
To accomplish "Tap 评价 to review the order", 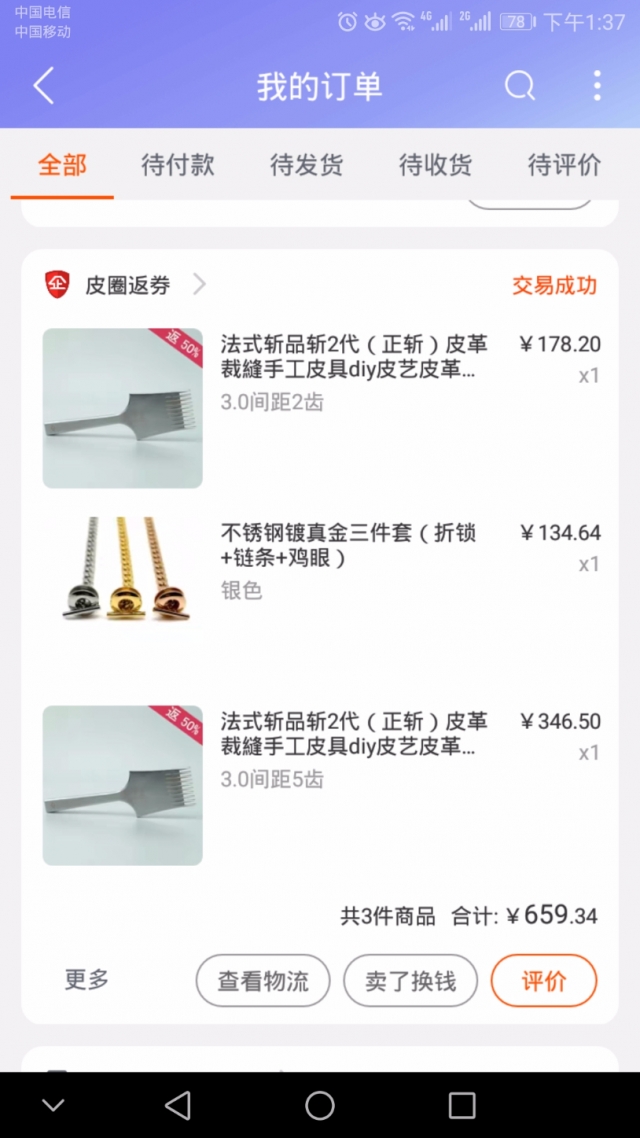I will (543, 981).
